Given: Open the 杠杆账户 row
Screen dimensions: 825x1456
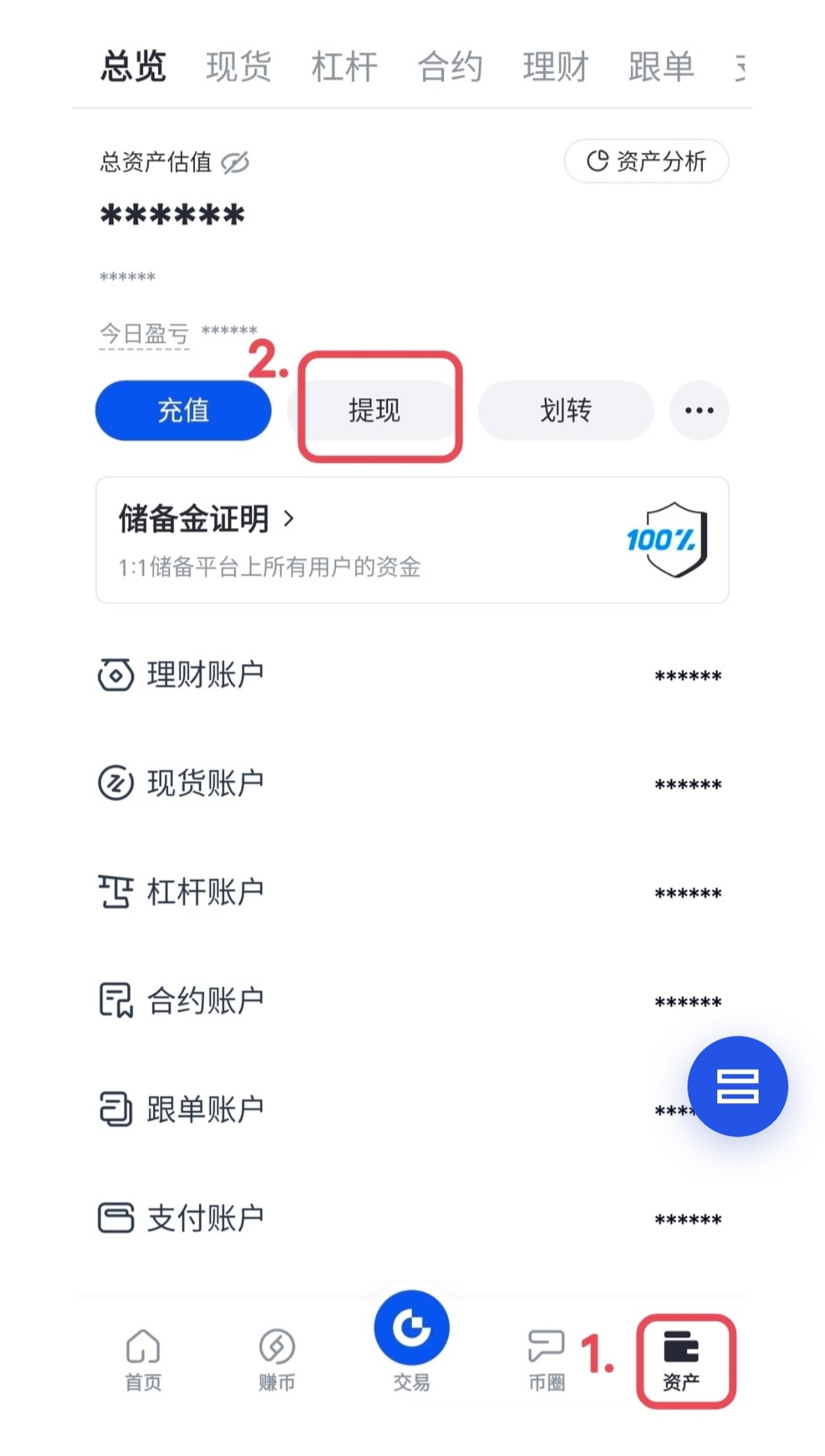Looking at the screenshot, I should point(412,892).
